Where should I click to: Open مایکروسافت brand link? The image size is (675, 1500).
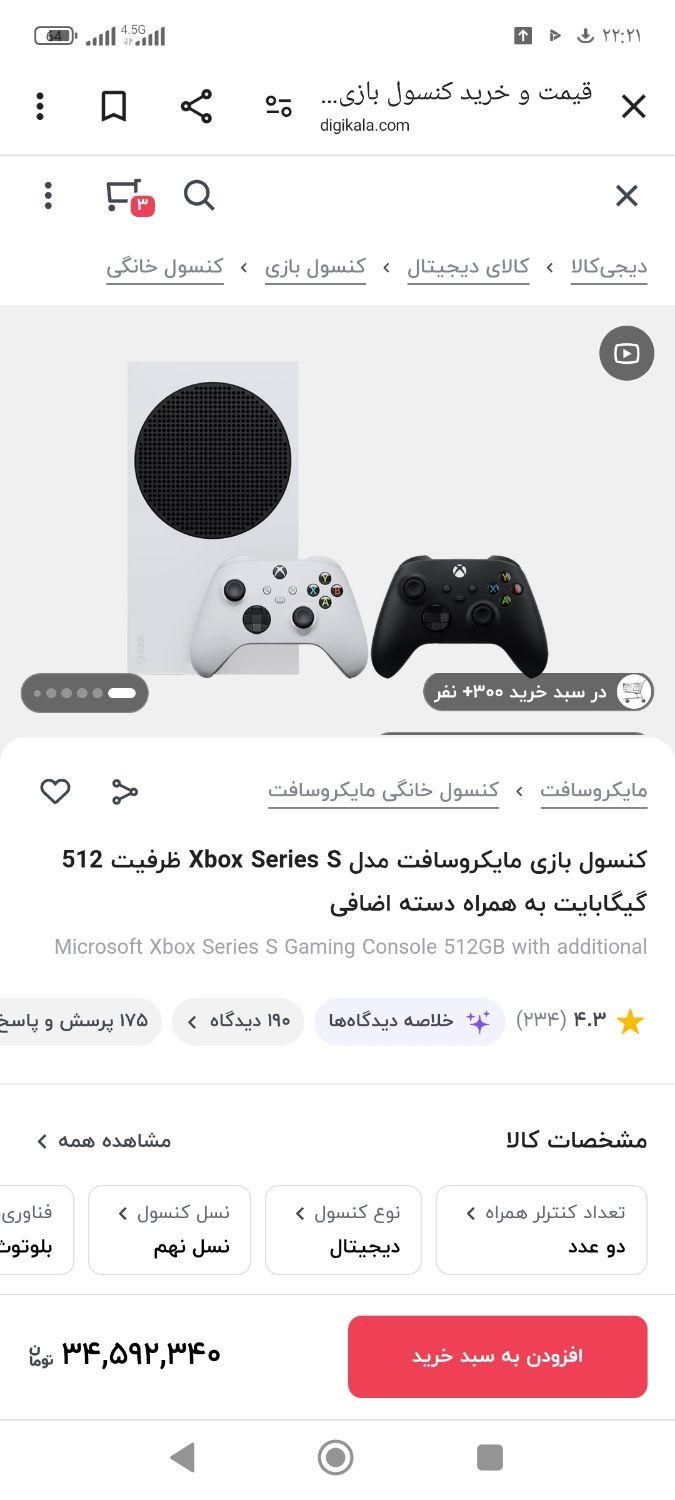[593, 791]
